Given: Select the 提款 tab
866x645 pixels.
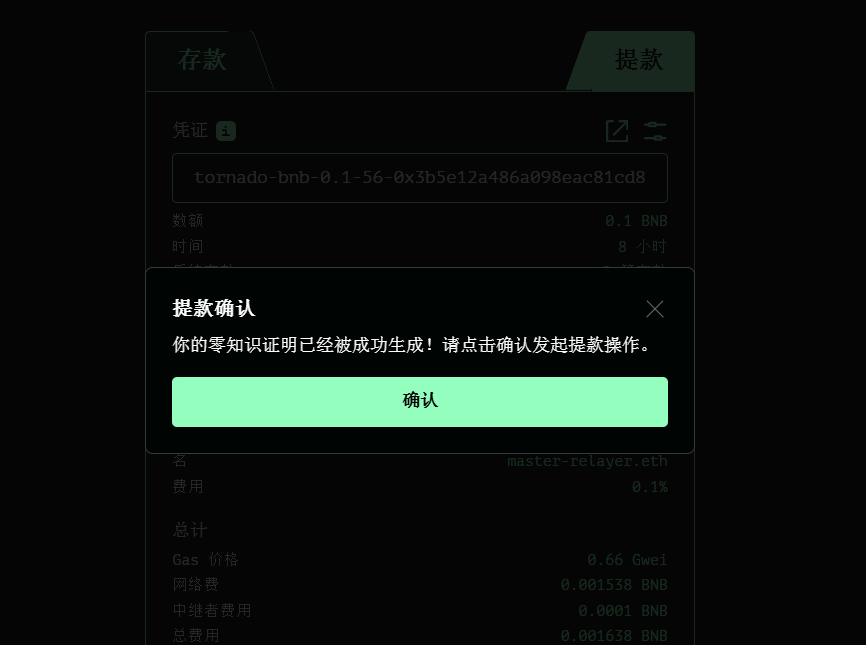Looking at the screenshot, I should click(638, 60).
